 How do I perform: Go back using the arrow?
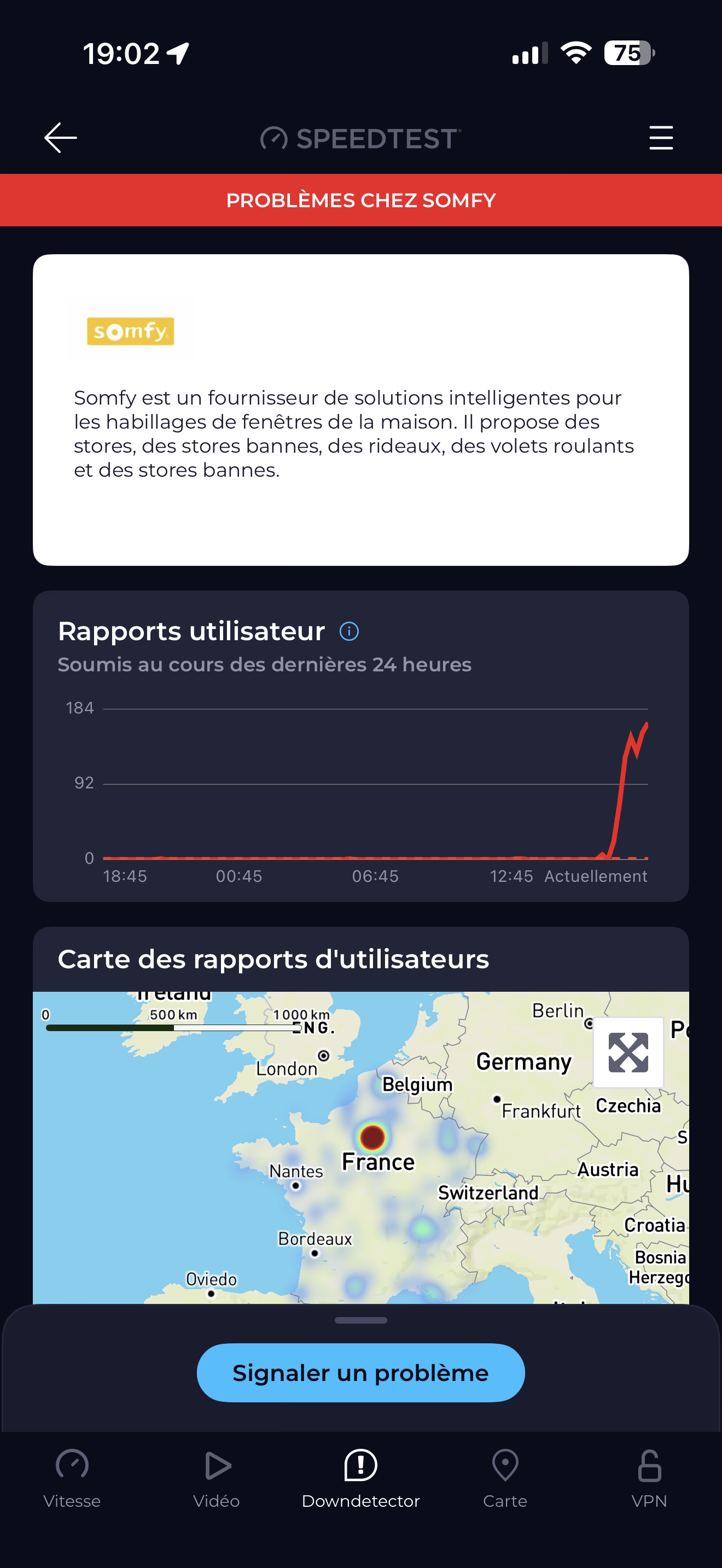tap(60, 138)
